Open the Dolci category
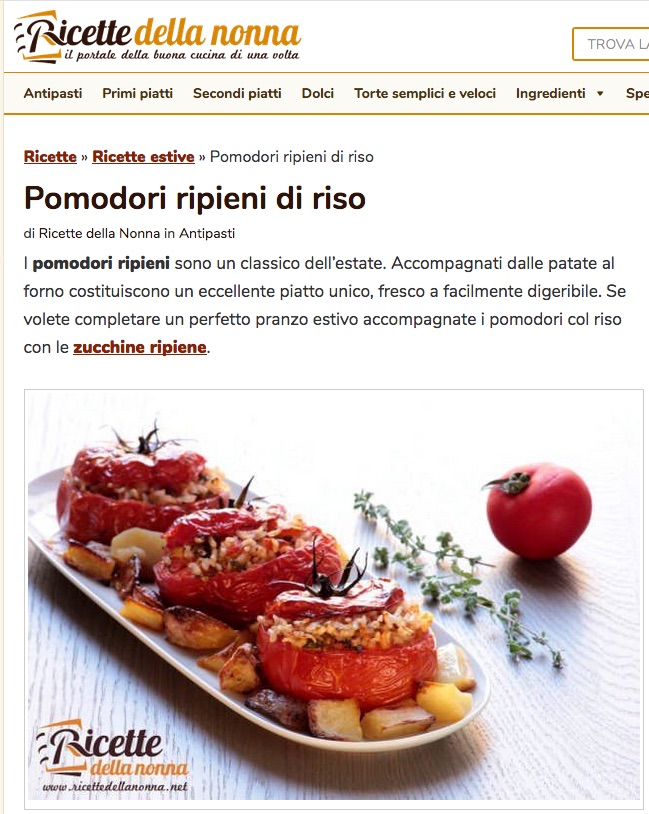This screenshot has width=649, height=814. [318, 93]
